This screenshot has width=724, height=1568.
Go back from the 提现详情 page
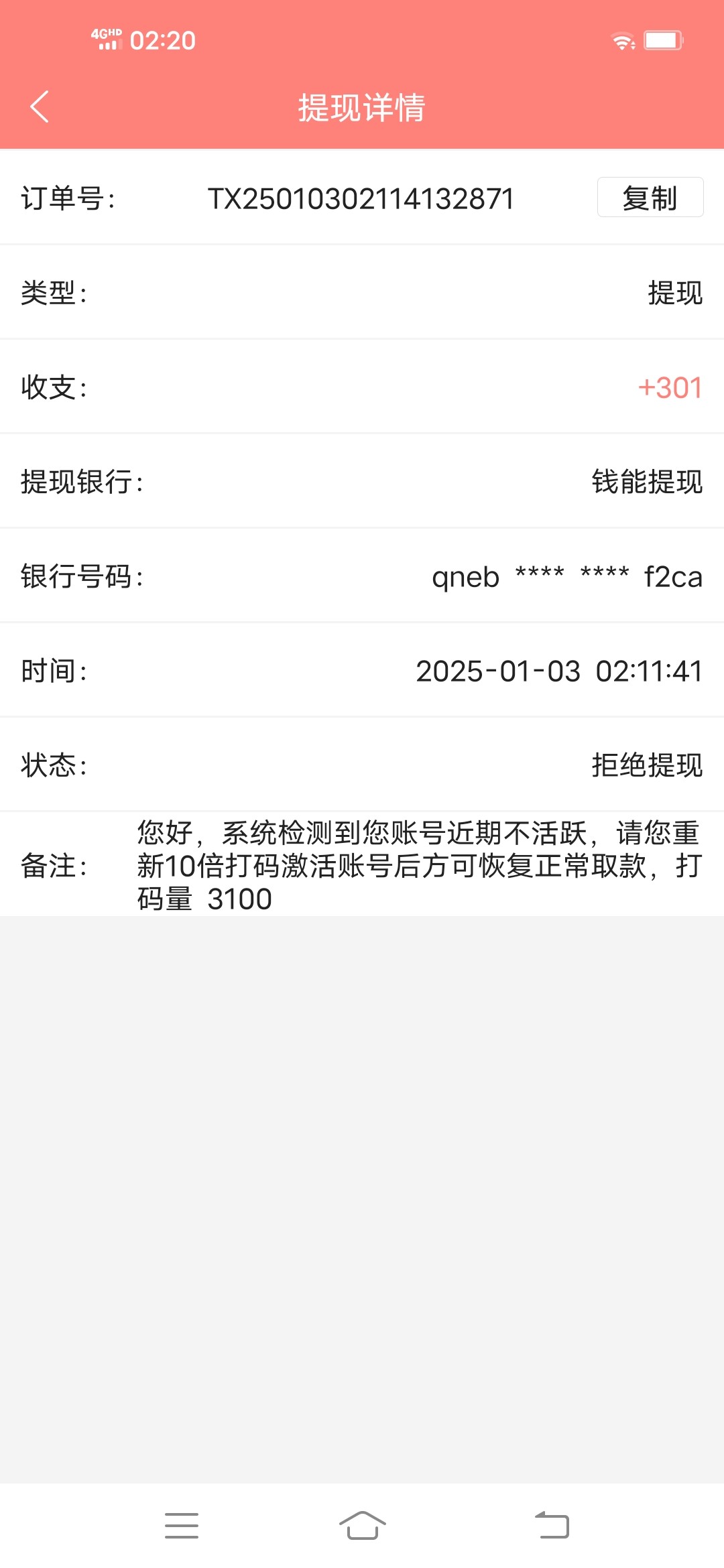point(40,107)
